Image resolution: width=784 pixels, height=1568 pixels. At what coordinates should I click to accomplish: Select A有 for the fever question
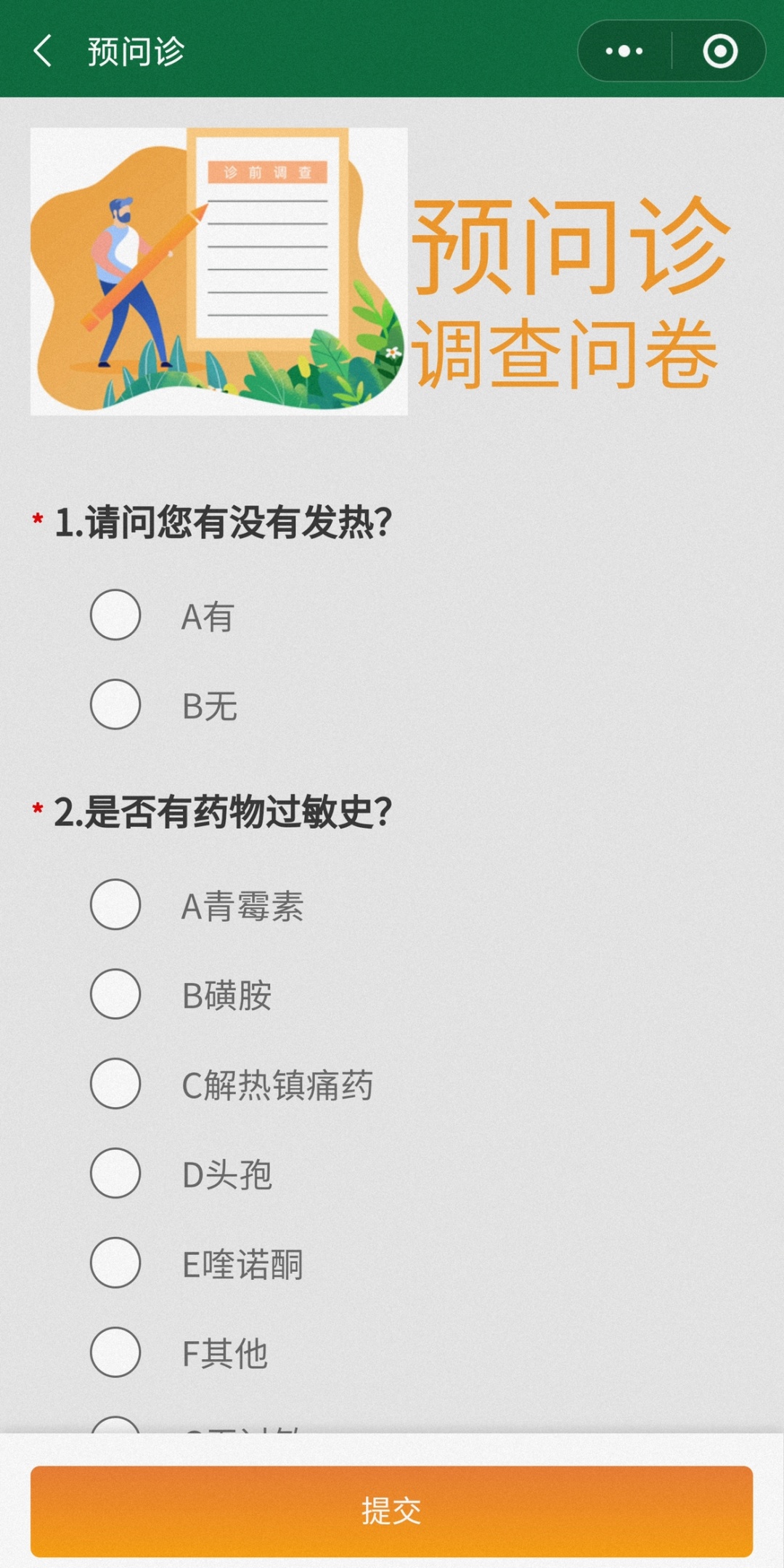click(115, 615)
